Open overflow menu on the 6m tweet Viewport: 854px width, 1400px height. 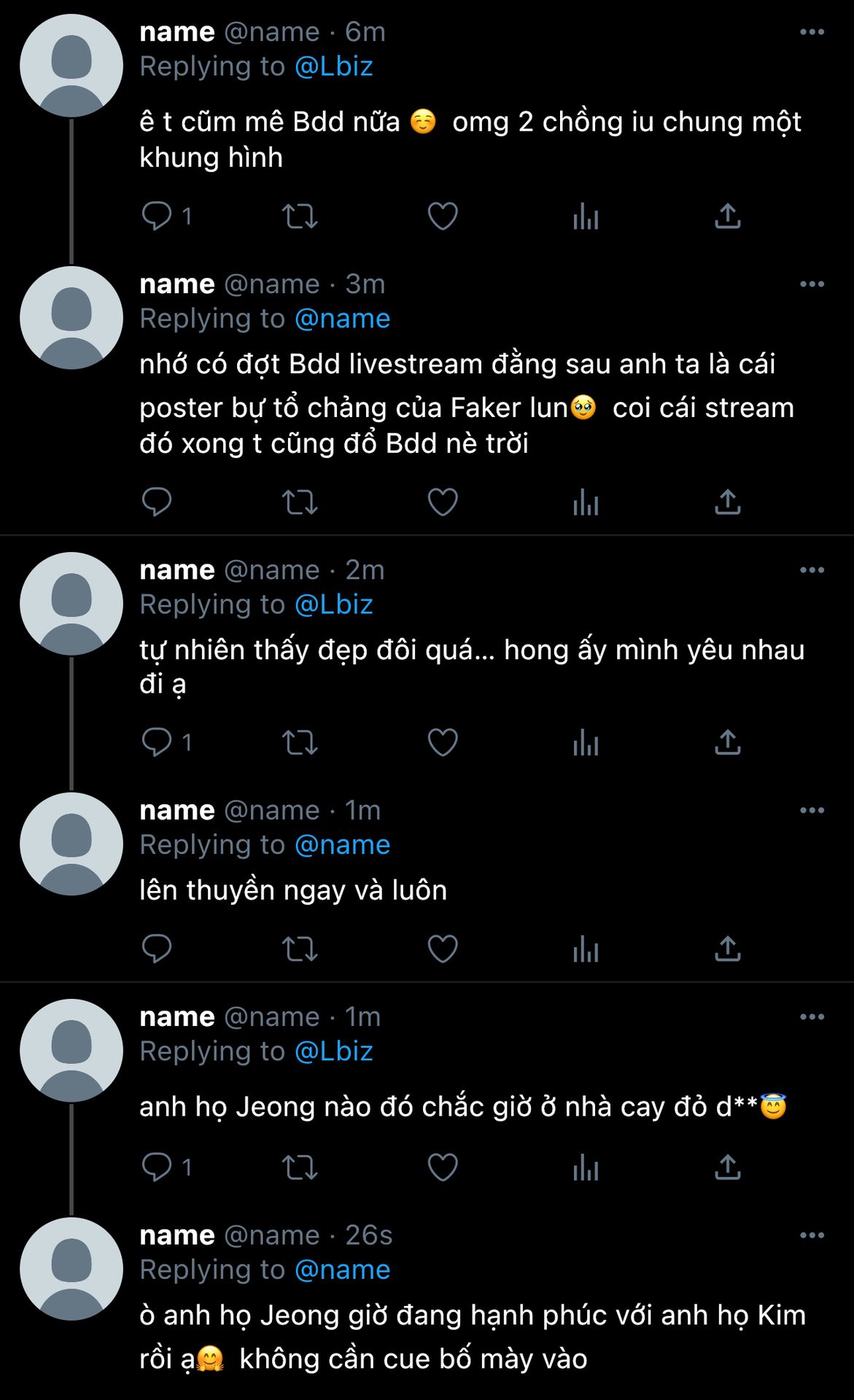coord(812,32)
